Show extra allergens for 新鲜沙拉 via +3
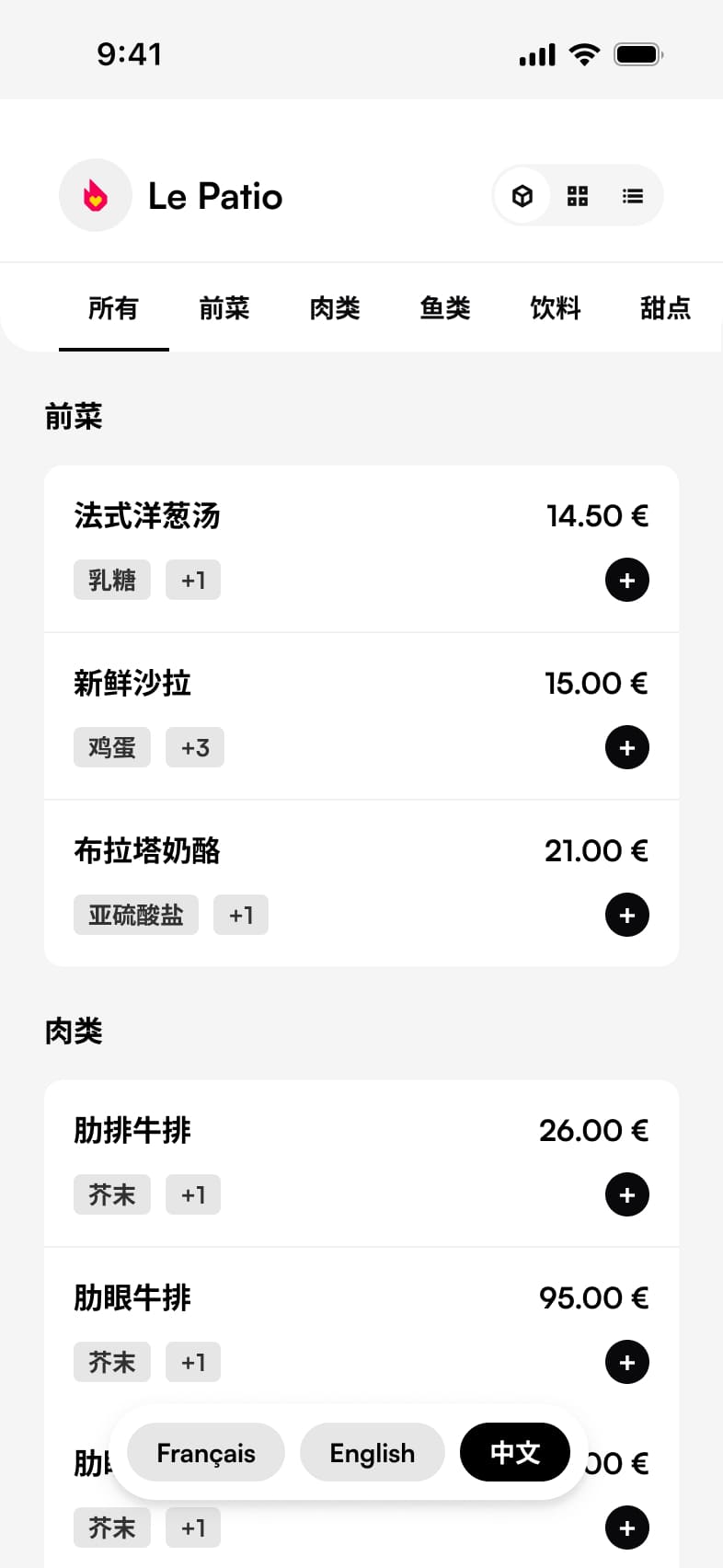723x1568 pixels. point(195,748)
